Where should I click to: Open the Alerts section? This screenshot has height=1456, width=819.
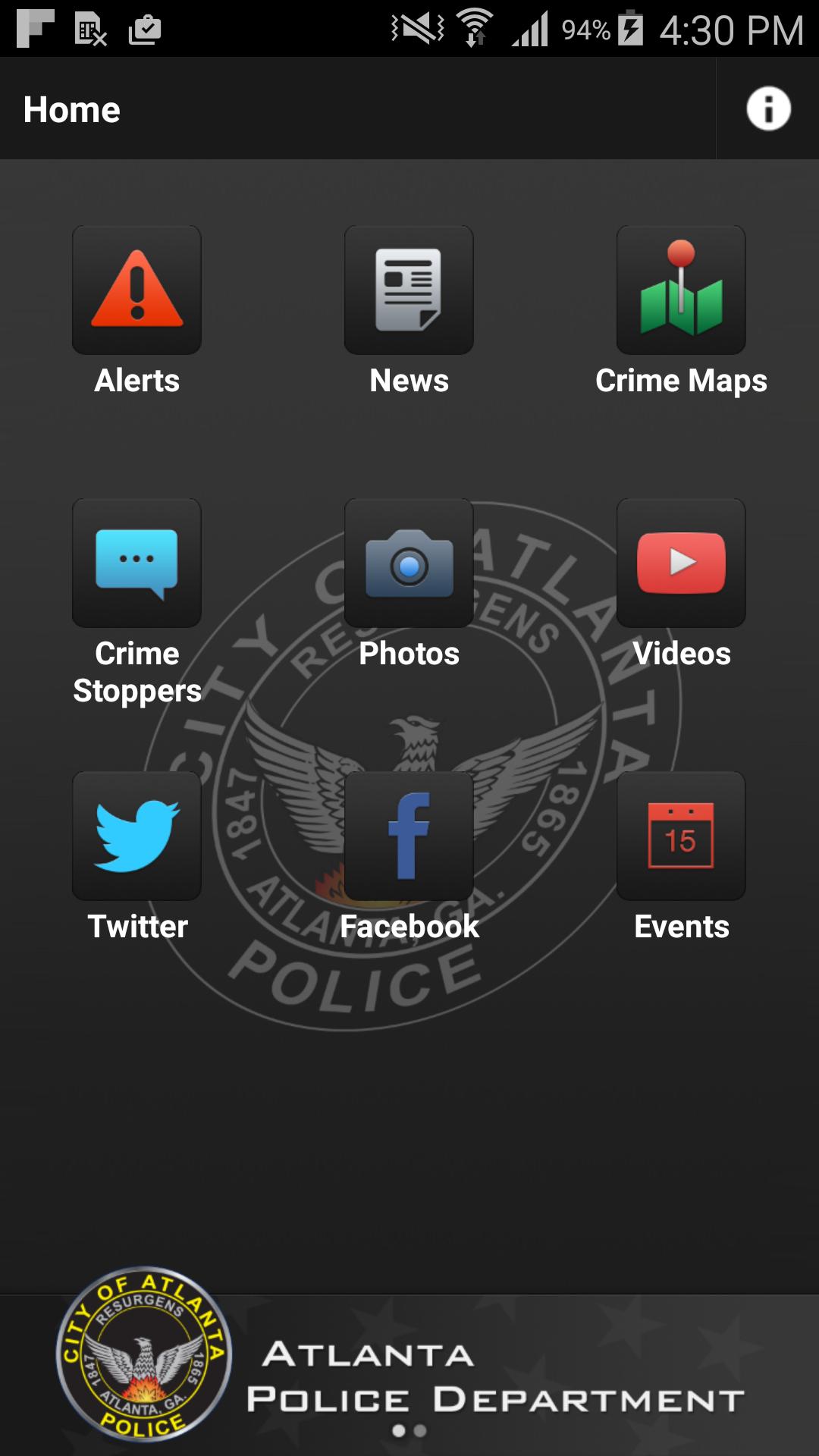(x=136, y=290)
